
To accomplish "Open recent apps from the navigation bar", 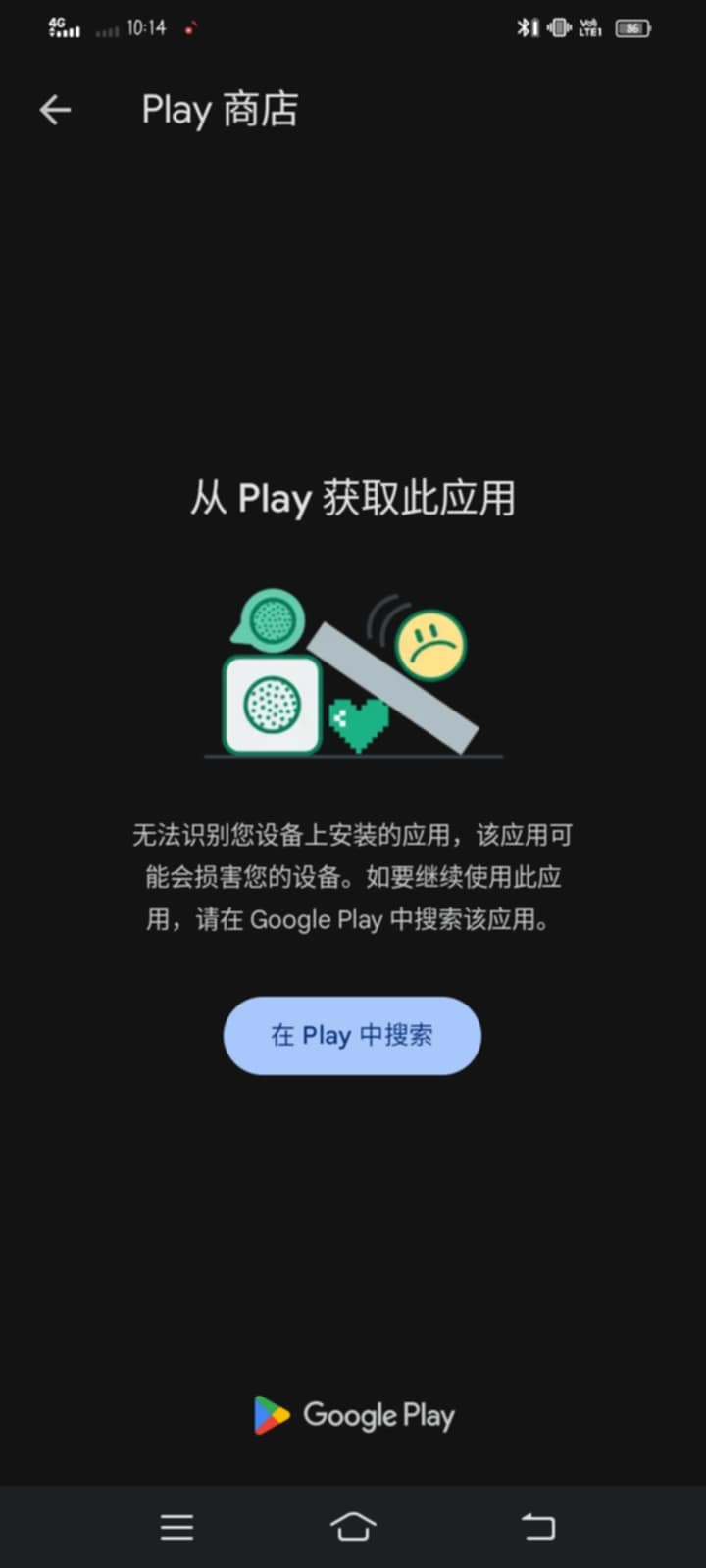I will (x=176, y=1526).
